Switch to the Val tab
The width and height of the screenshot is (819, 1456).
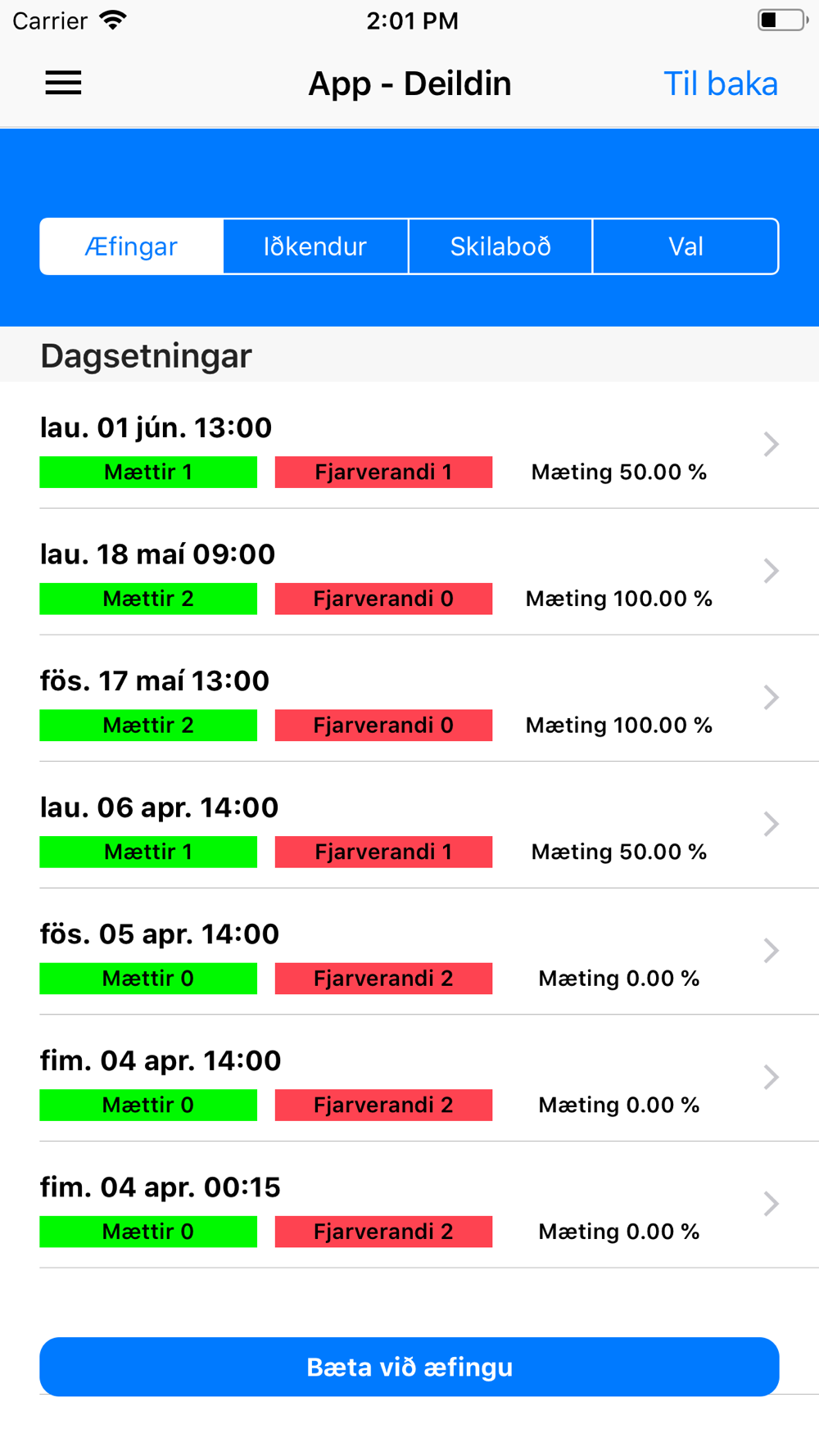(x=686, y=246)
